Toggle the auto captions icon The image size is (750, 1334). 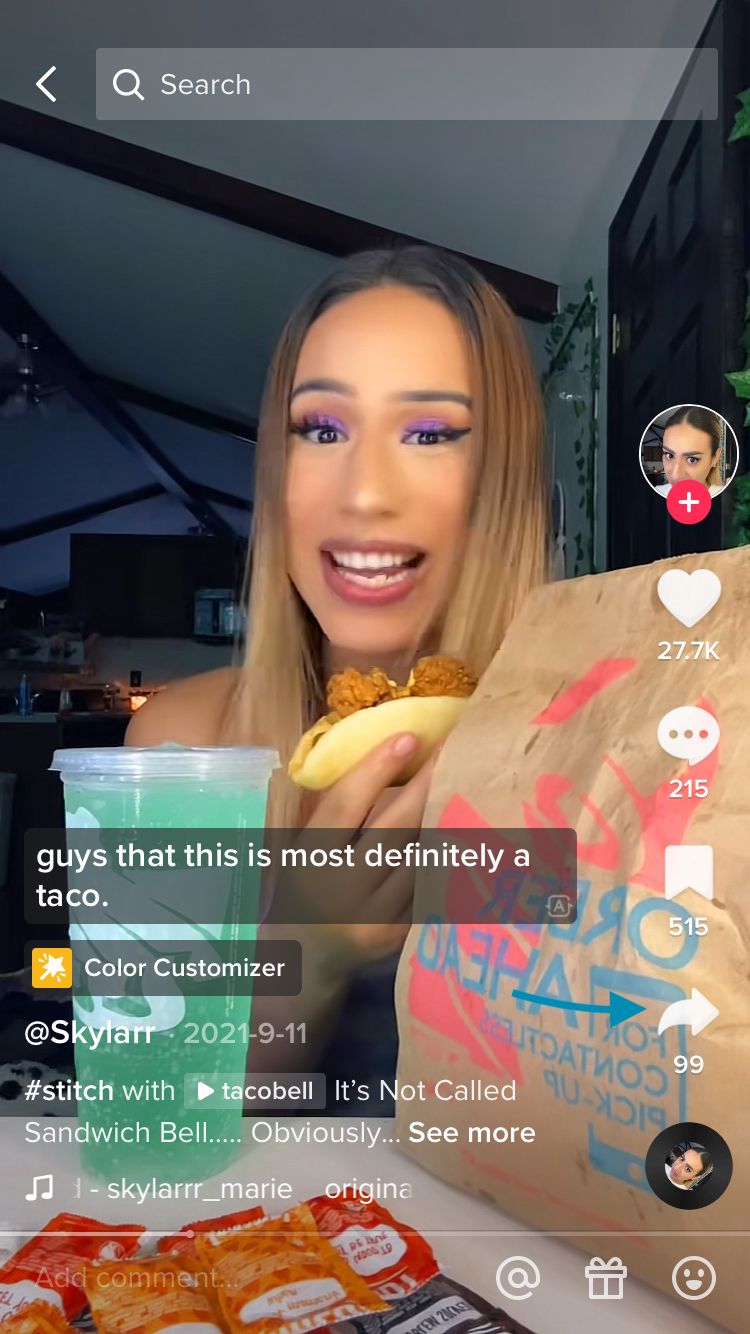(x=559, y=906)
